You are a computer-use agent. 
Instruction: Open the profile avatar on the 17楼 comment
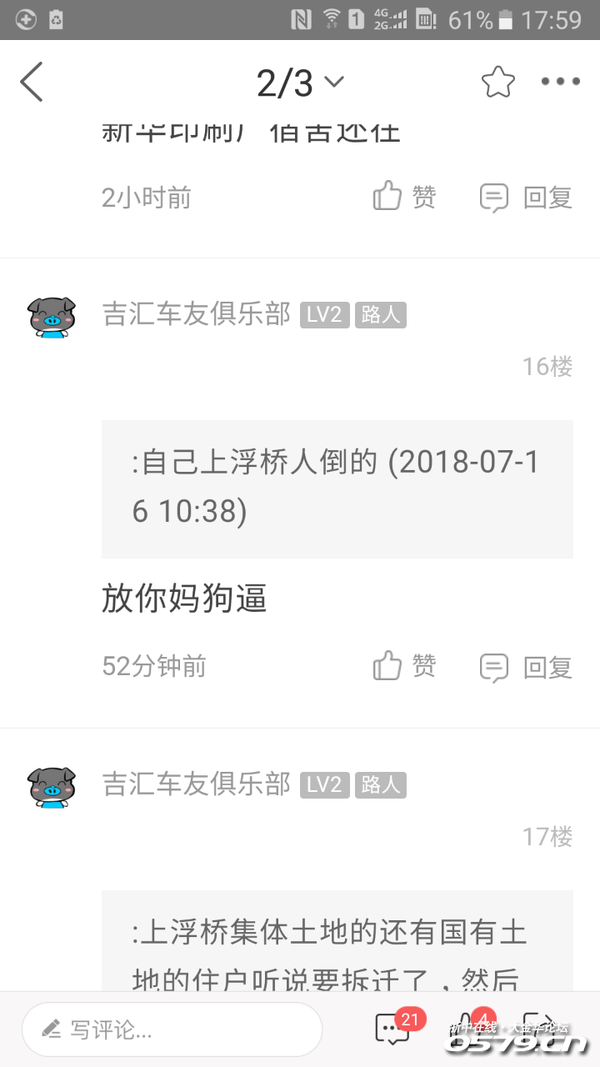click(51, 786)
